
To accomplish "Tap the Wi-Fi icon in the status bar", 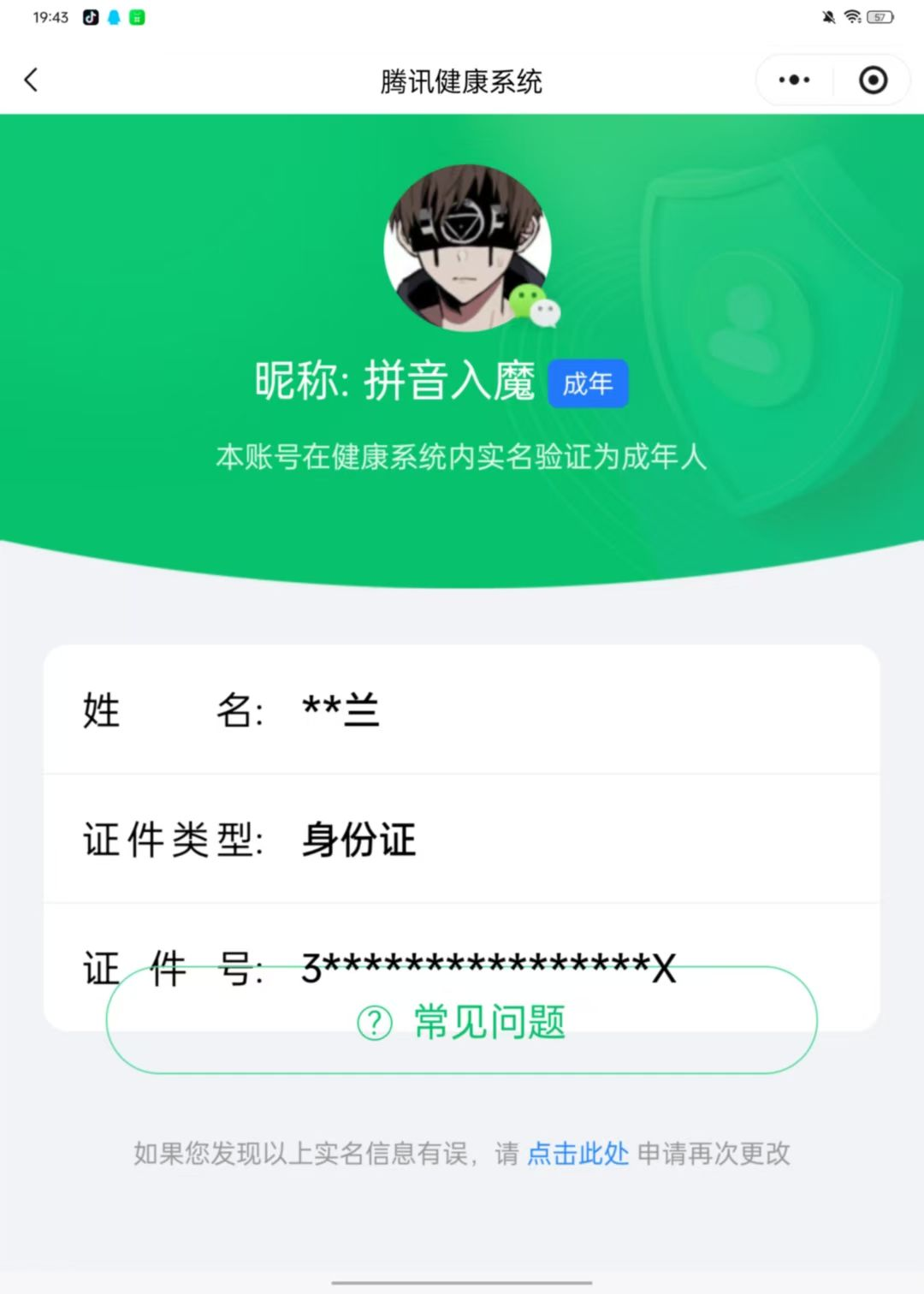I will coord(853,16).
